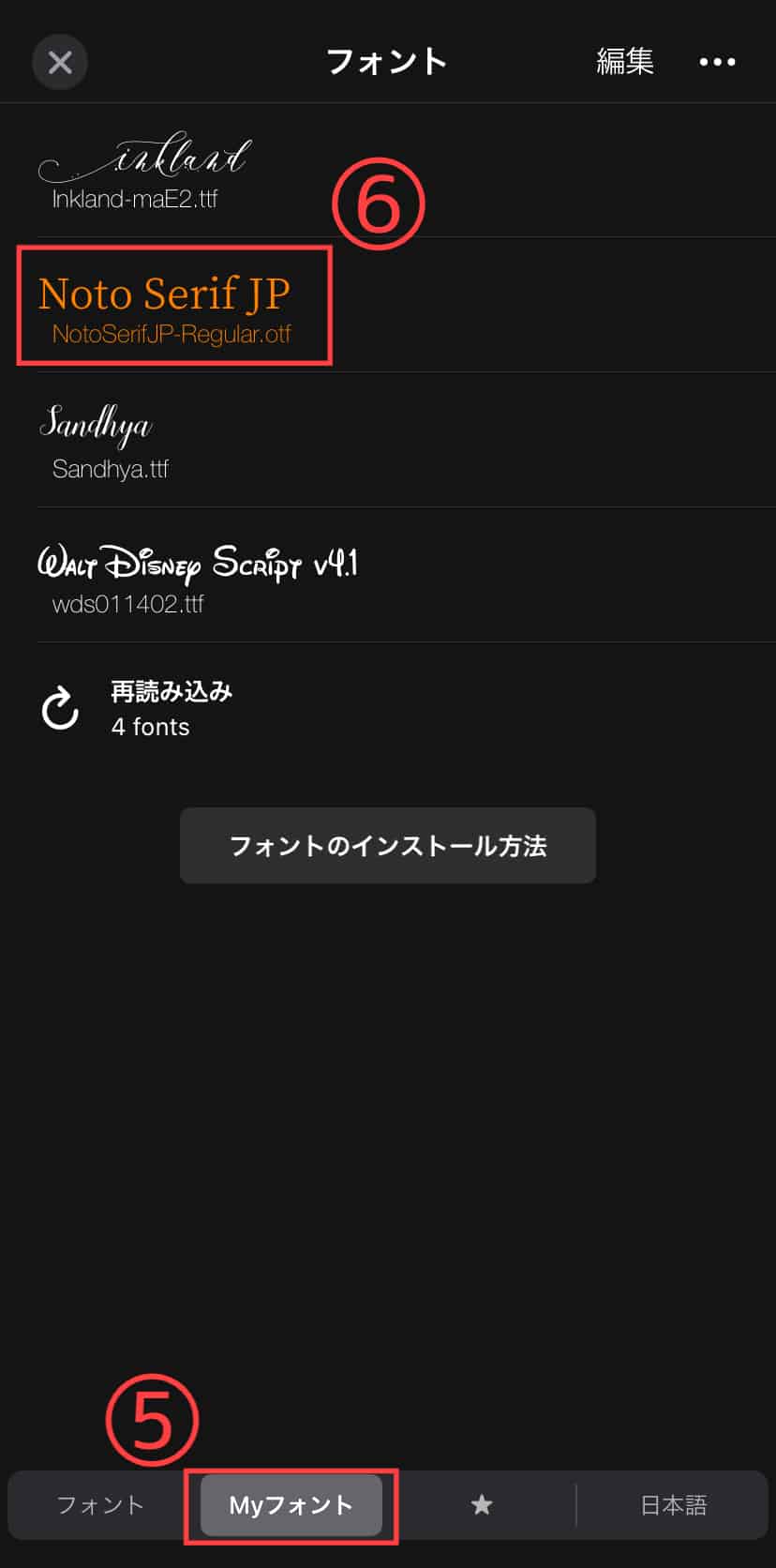This screenshot has width=776, height=1568.
Task: Open フォントのインストール方法 instructions
Action: point(388,846)
